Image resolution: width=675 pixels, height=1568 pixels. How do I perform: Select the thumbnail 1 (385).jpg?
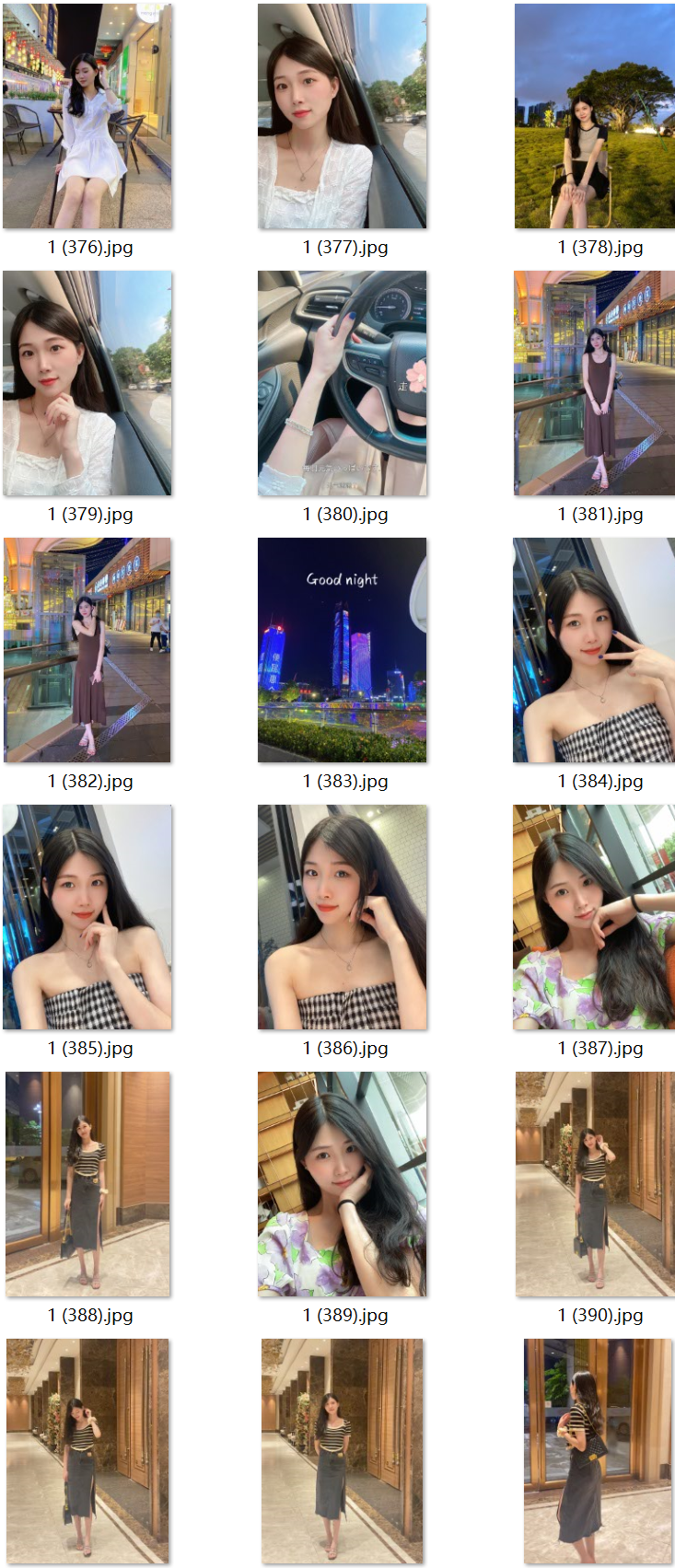pos(87,917)
